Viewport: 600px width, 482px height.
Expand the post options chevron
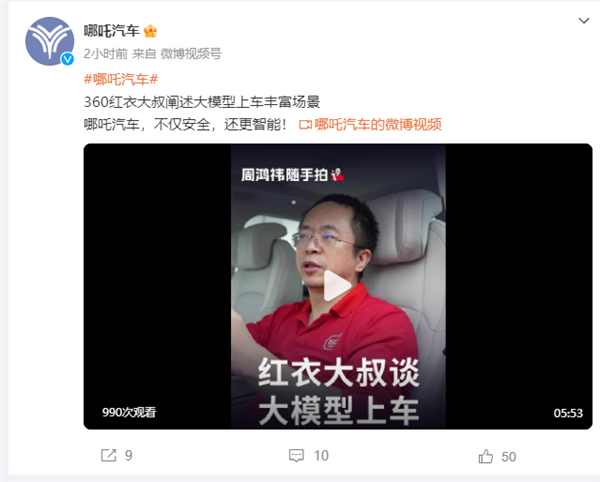coord(583,19)
